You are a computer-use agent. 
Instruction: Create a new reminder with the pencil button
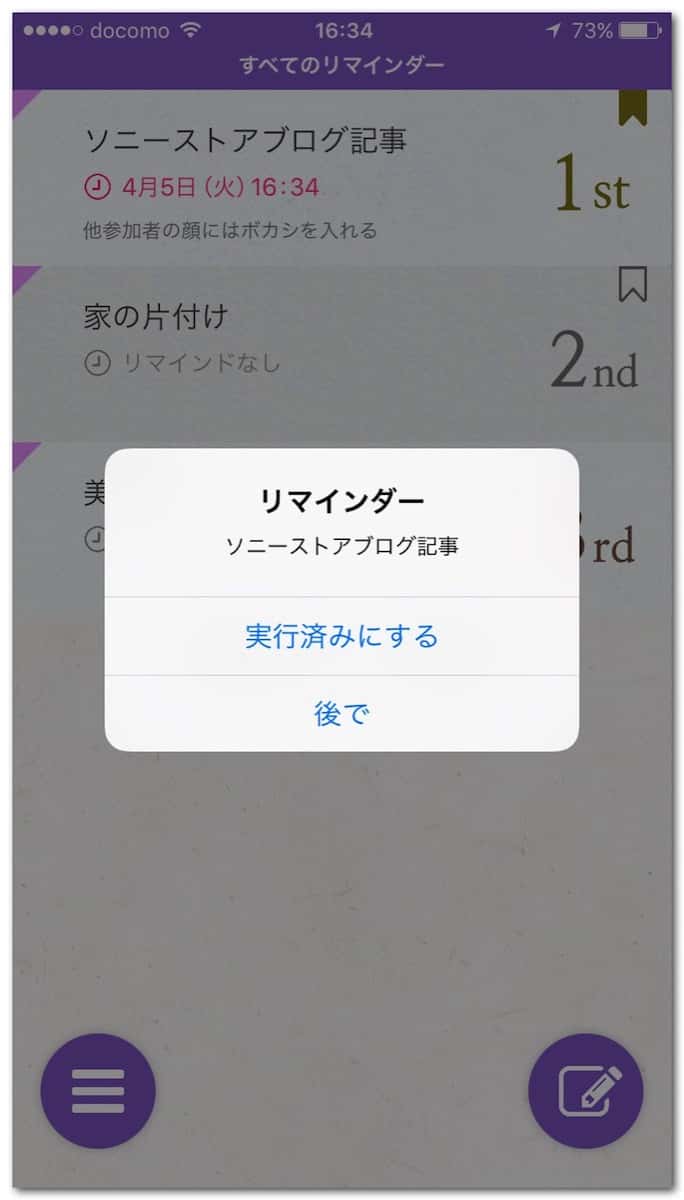586,1091
